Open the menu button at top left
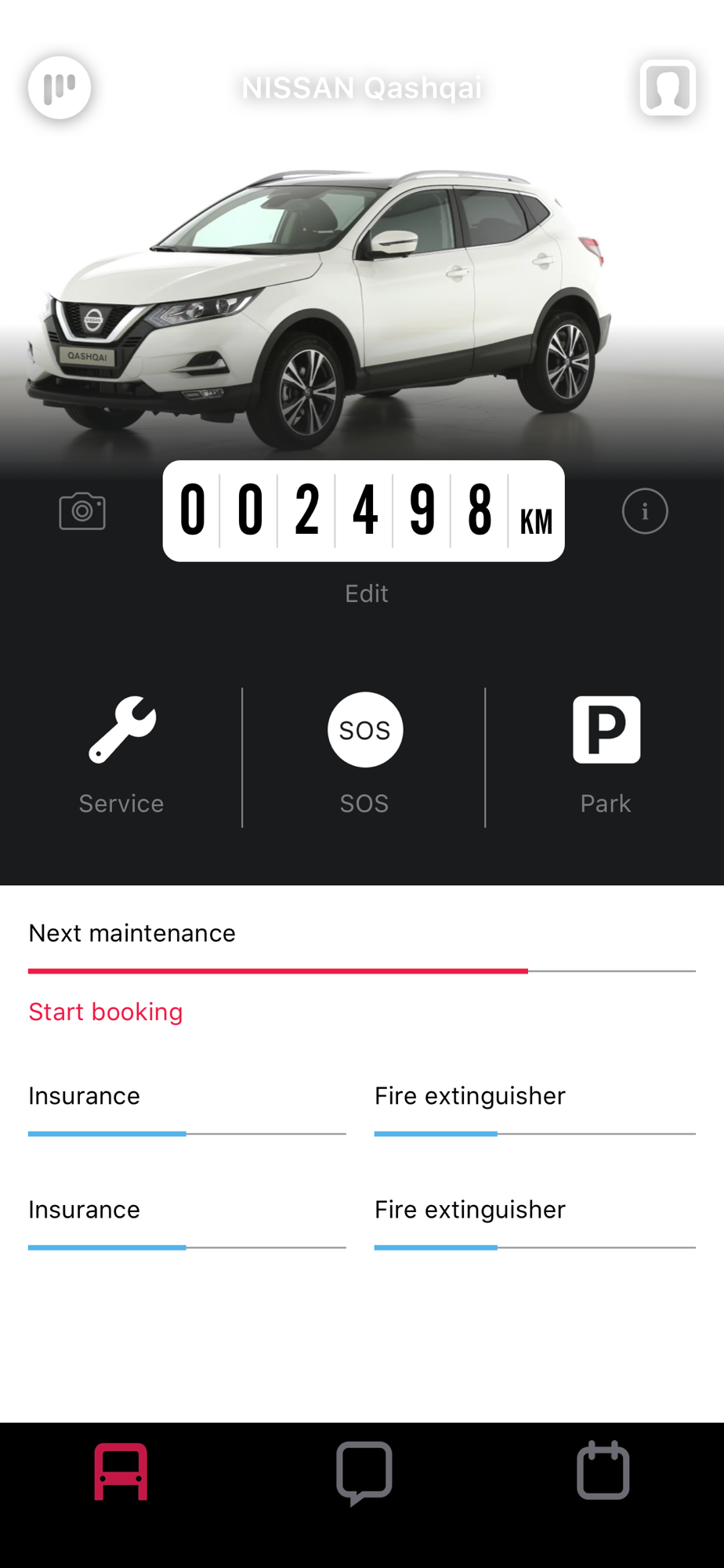Image resolution: width=724 pixels, height=1568 pixels. pos(60,88)
